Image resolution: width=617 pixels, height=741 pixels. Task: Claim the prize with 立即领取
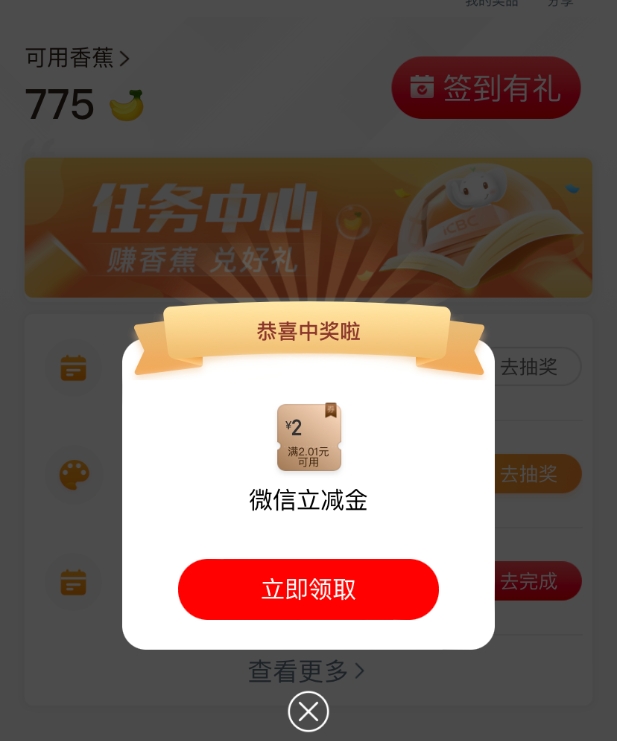point(308,589)
